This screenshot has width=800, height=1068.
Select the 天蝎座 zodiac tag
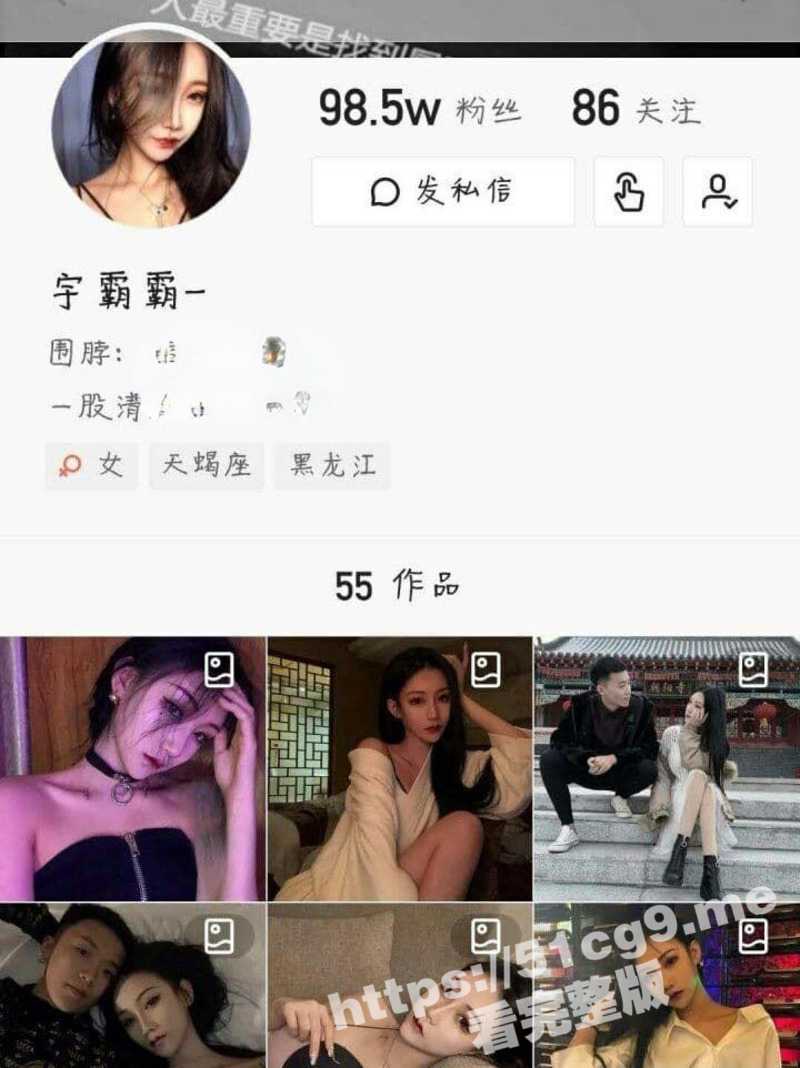click(206, 465)
